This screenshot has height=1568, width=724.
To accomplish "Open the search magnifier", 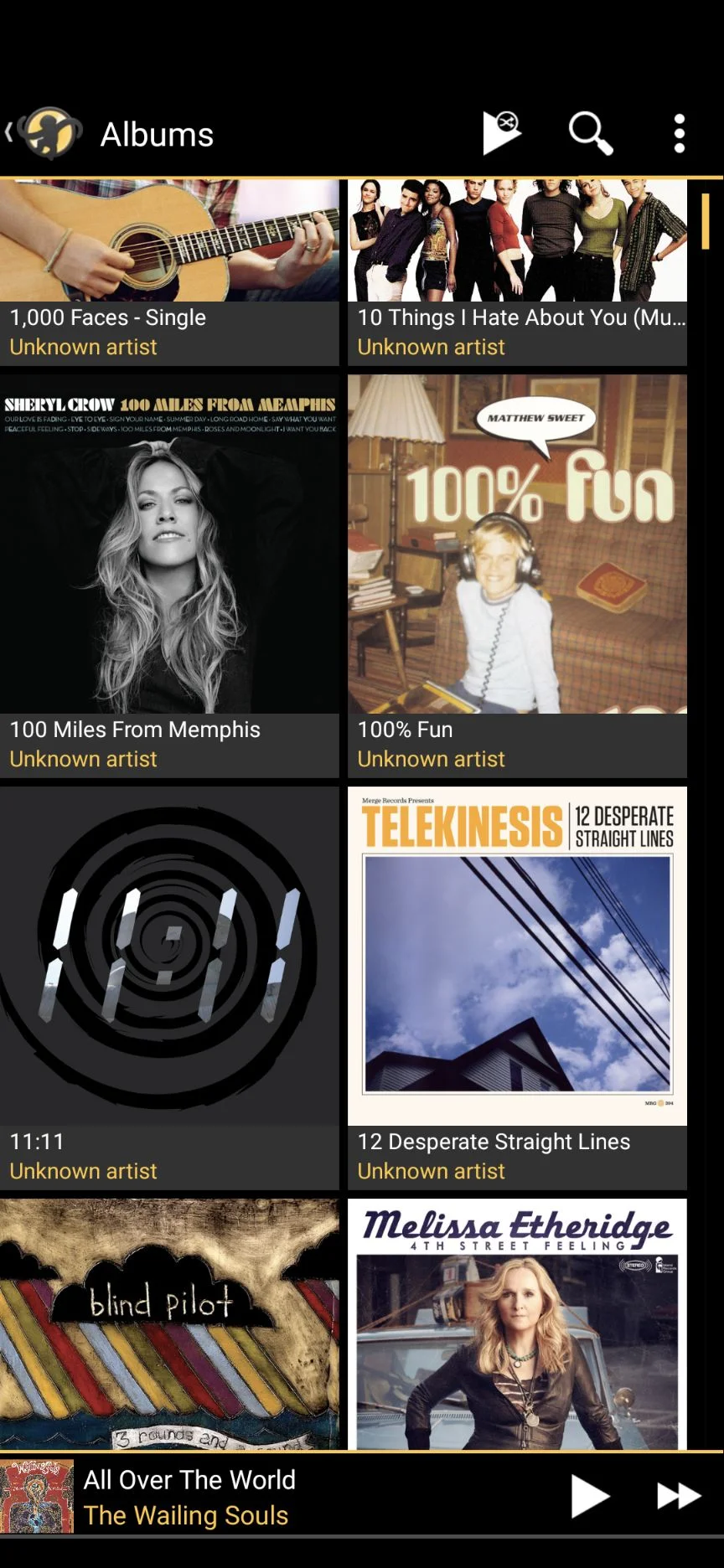I will click(590, 133).
